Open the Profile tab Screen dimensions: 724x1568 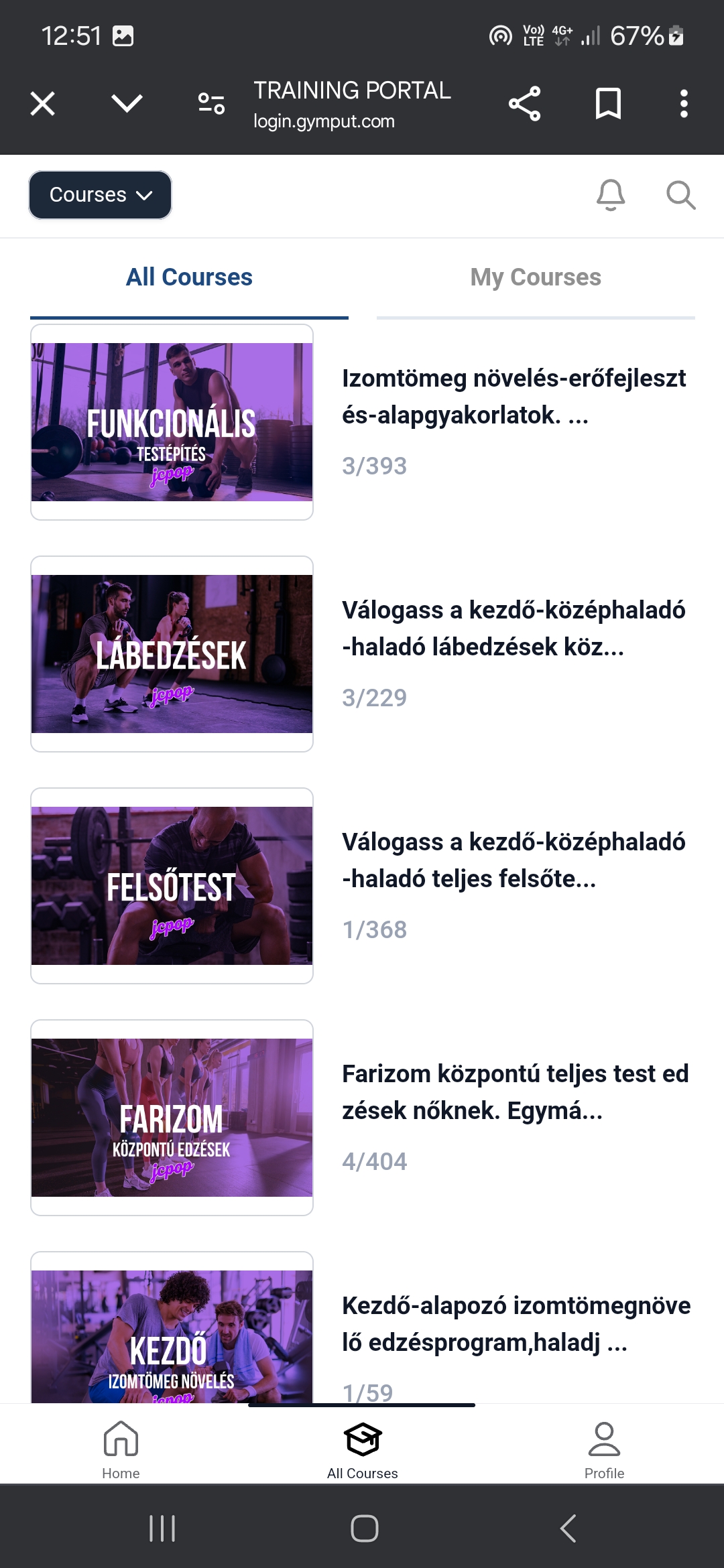604,1450
